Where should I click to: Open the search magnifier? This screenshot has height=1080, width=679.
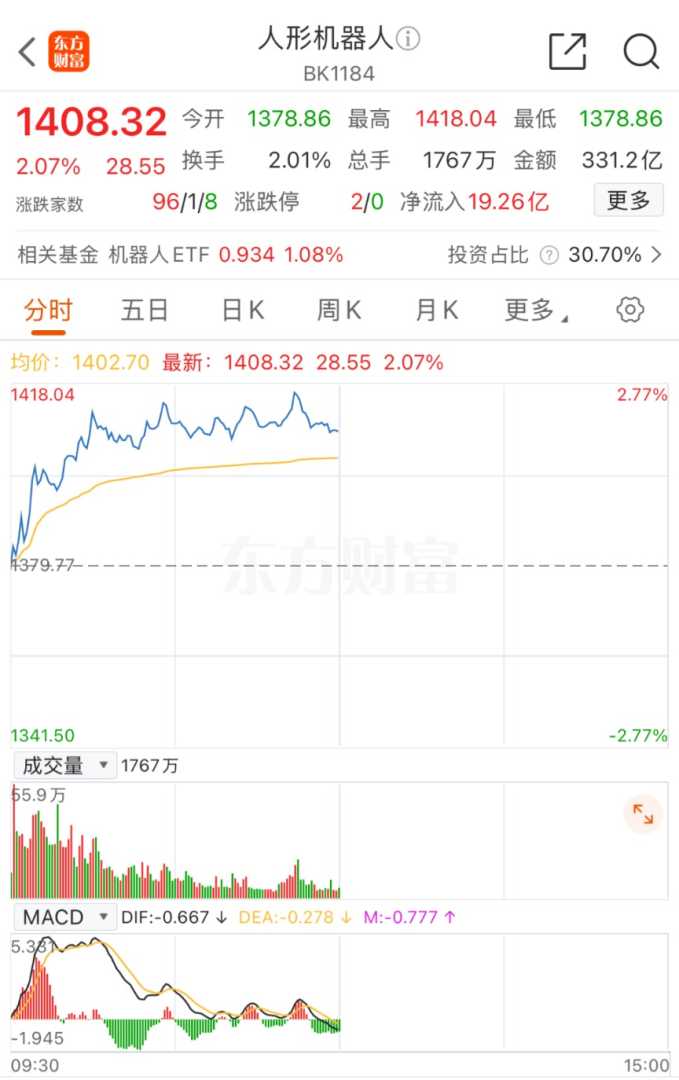click(x=640, y=52)
